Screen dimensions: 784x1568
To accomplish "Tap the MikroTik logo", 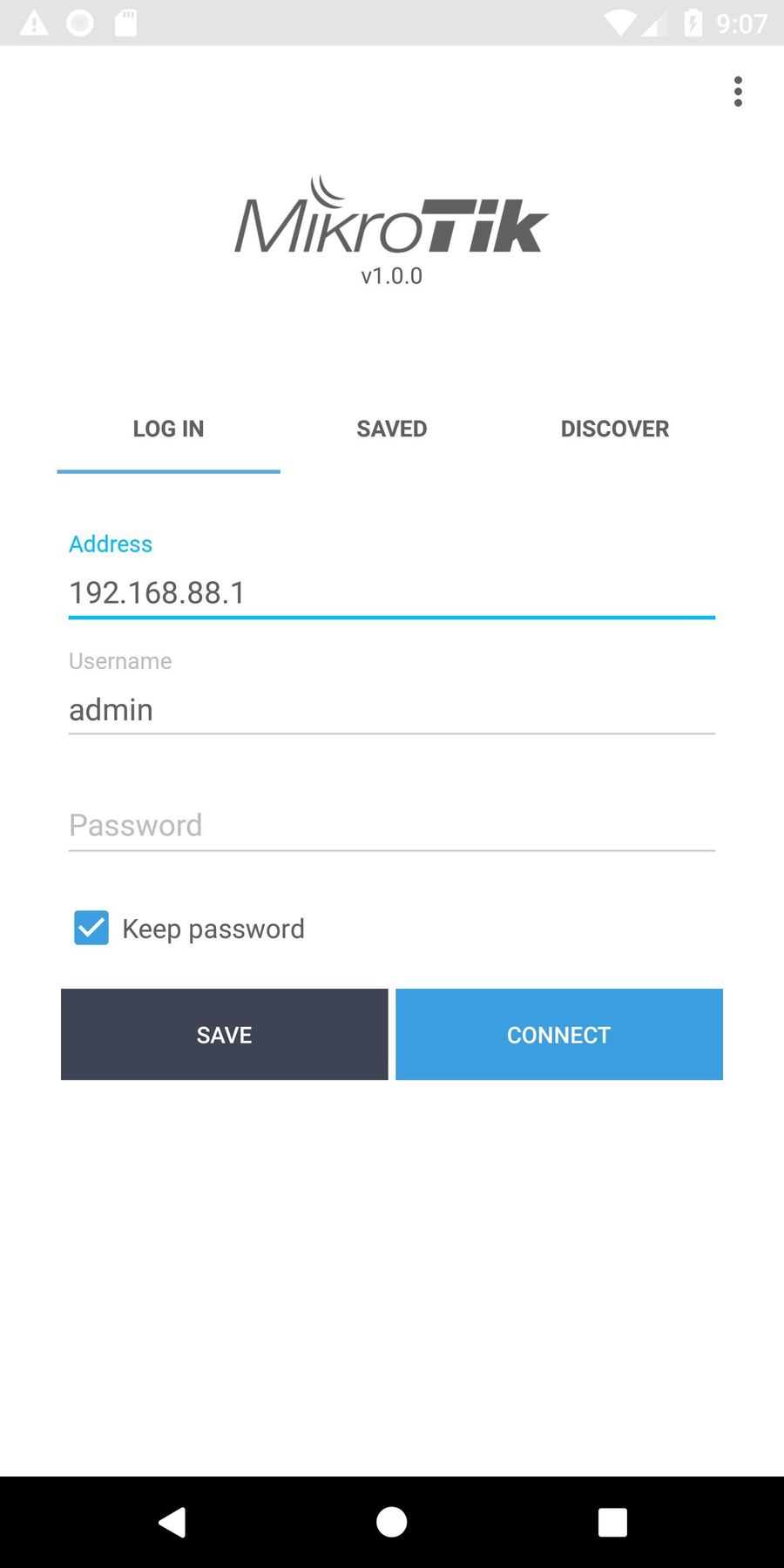I will 391,218.
